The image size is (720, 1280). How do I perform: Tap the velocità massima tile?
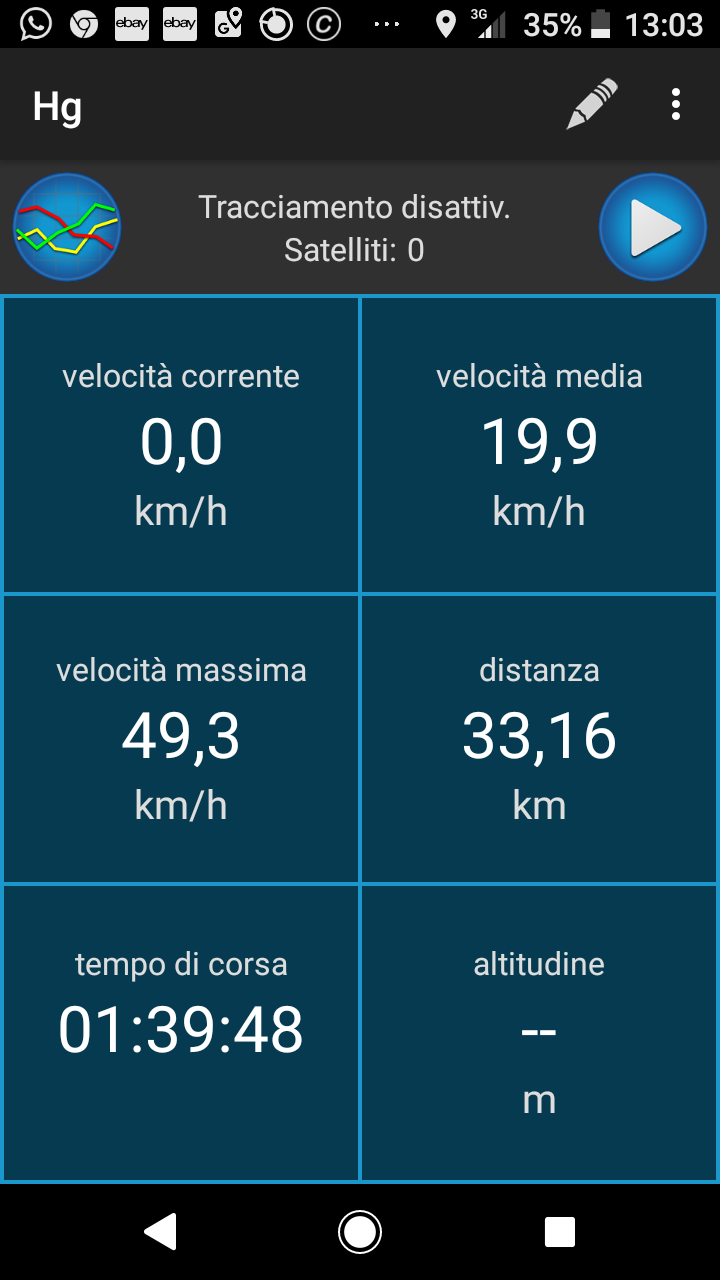181,739
